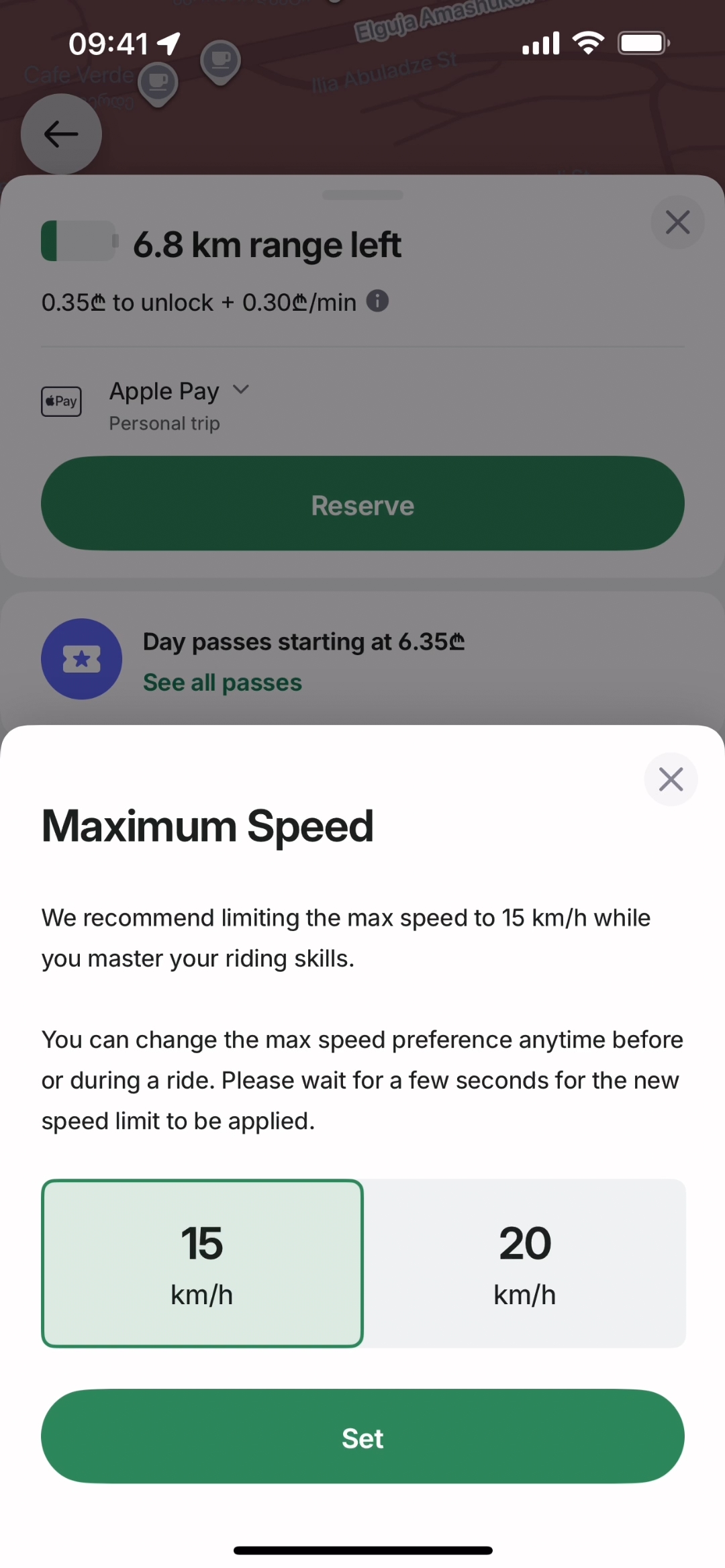Go back with the arrow button
This screenshot has height=1568, width=725.
(61, 134)
